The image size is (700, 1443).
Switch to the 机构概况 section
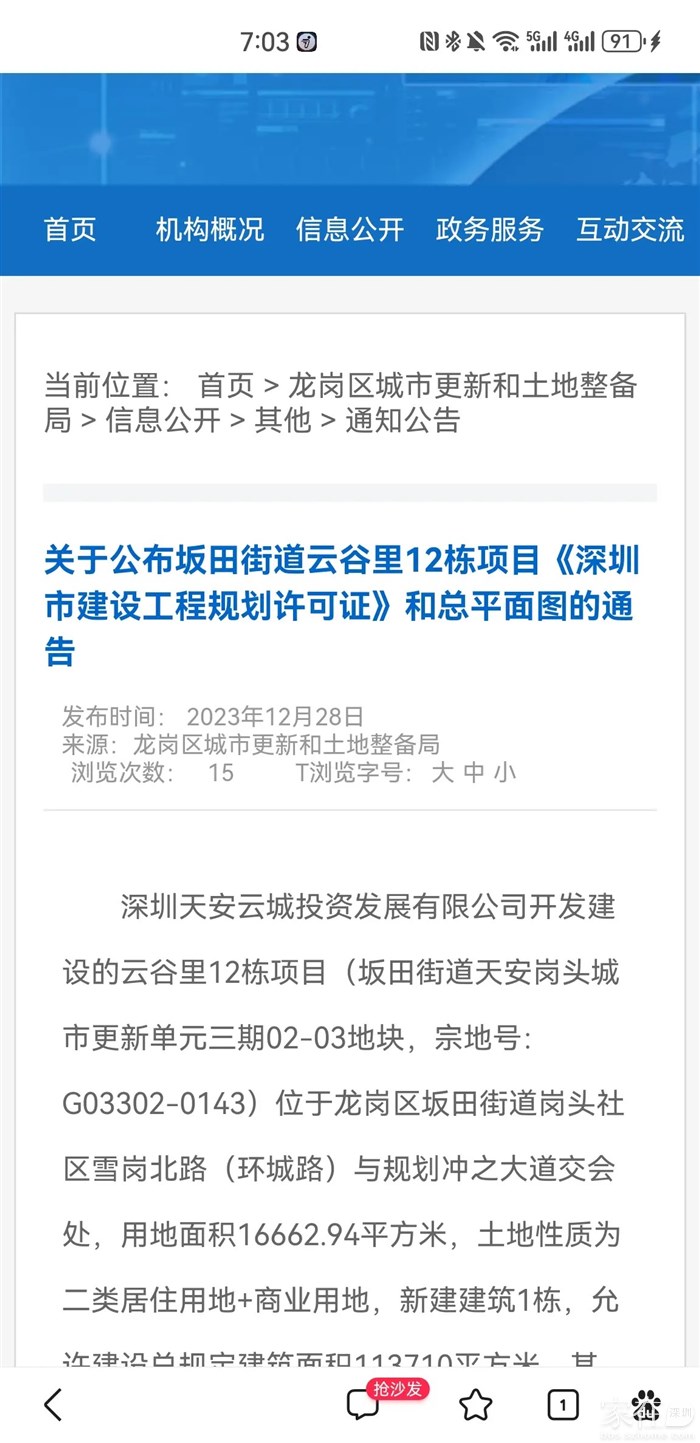click(210, 229)
